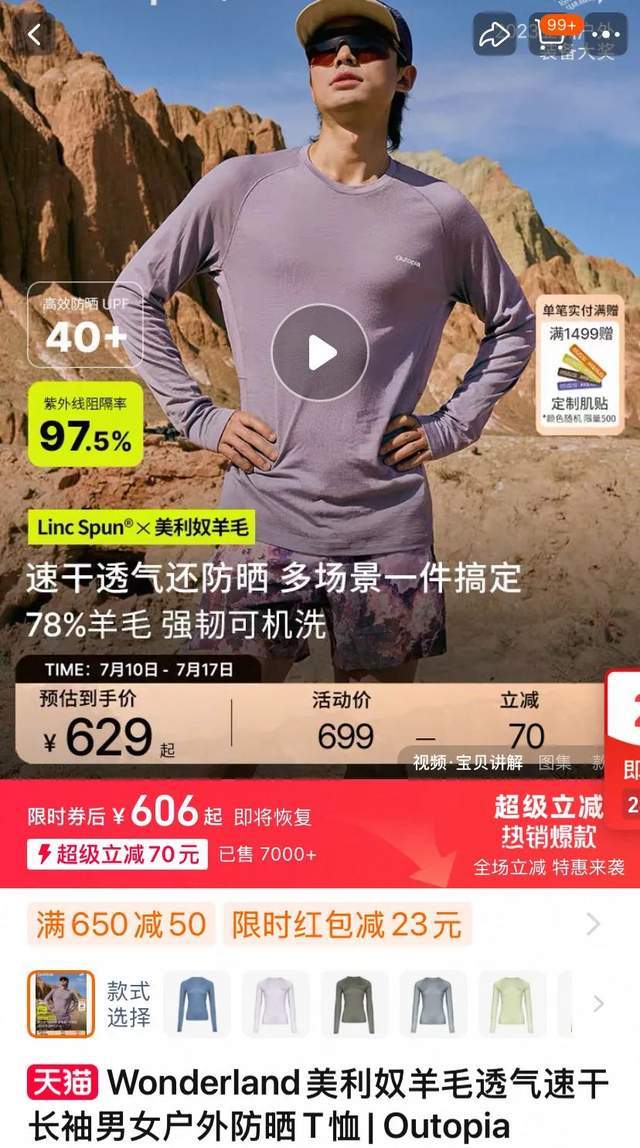Select the currently highlighted purple style thumbnail
The image size is (640, 1148).
pos(60,1003)
